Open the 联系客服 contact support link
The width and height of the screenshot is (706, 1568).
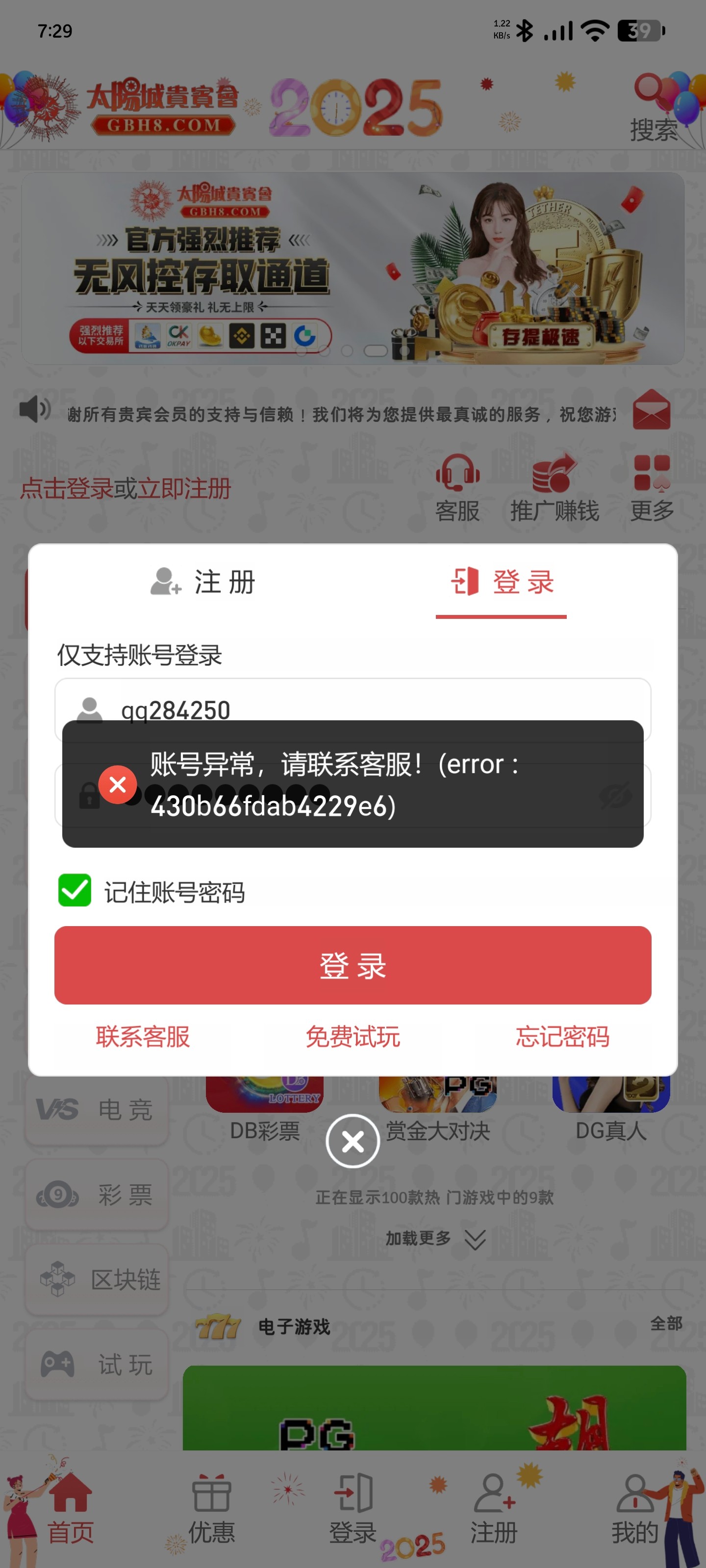[x=143, y=1037]
